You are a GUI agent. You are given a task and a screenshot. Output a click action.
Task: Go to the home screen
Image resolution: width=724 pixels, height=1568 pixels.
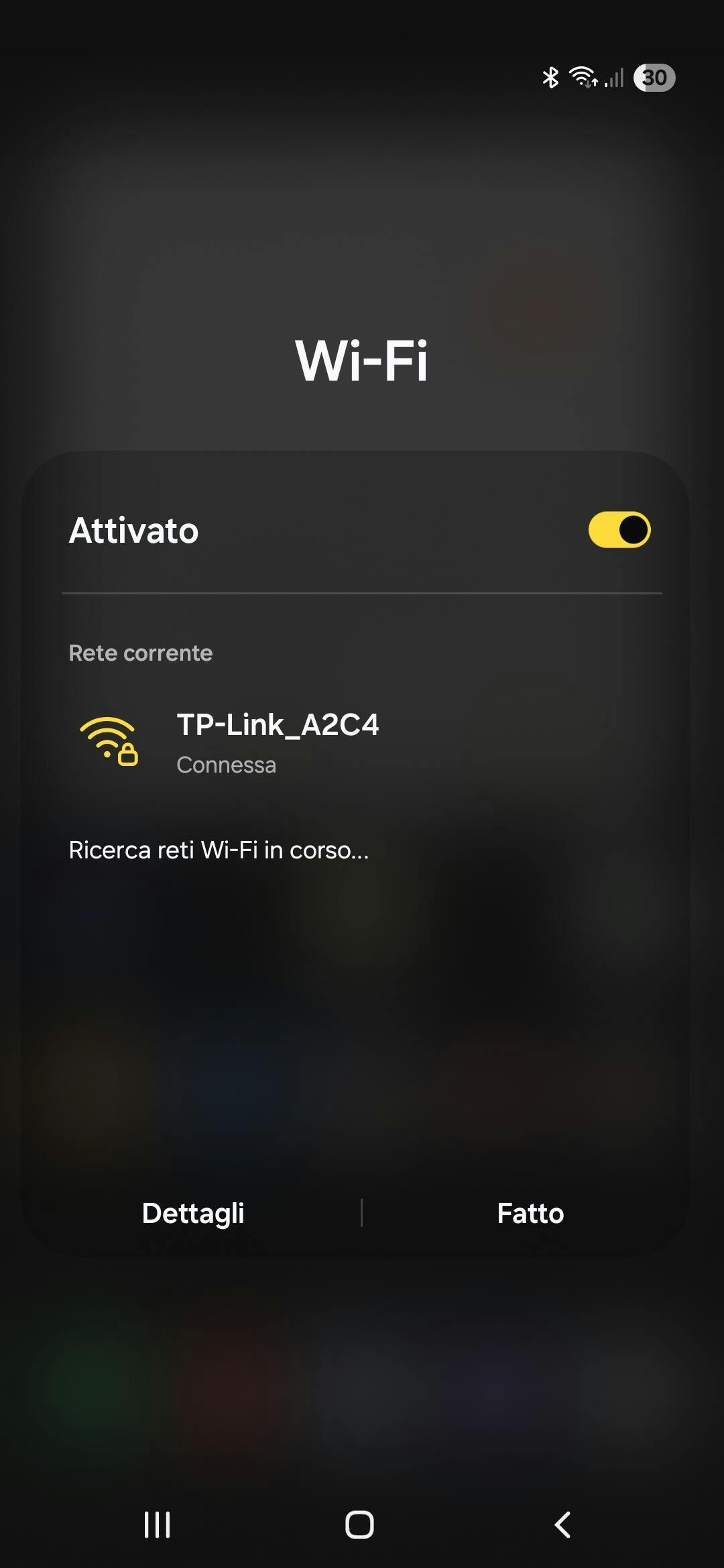tap(359, 1524)
